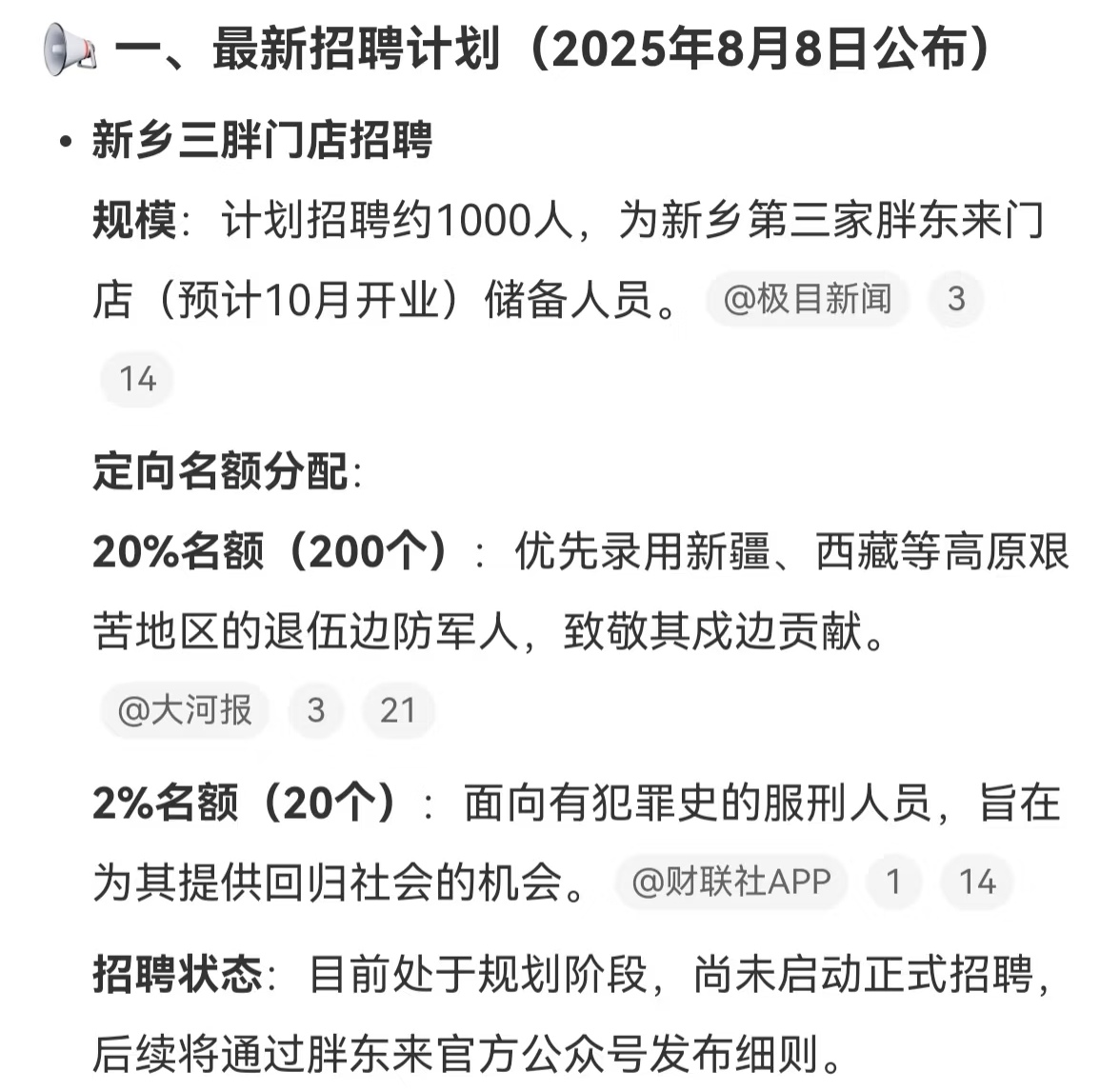Open citation 3 beside the @极目新闻 chip
This screenshot has height=1091, width=1120.
[x=955, y=299]
